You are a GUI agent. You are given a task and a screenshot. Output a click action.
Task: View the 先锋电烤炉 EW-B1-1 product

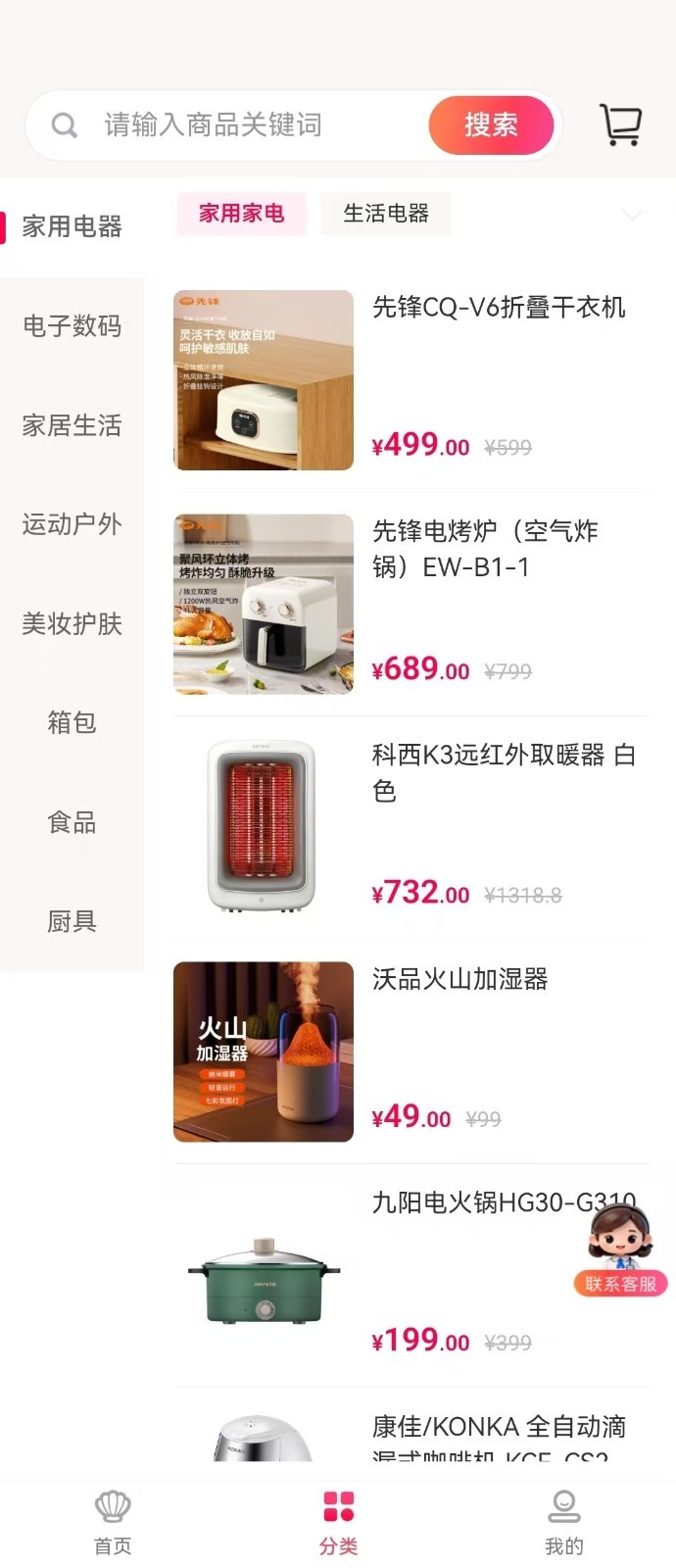tap(411, 604)
